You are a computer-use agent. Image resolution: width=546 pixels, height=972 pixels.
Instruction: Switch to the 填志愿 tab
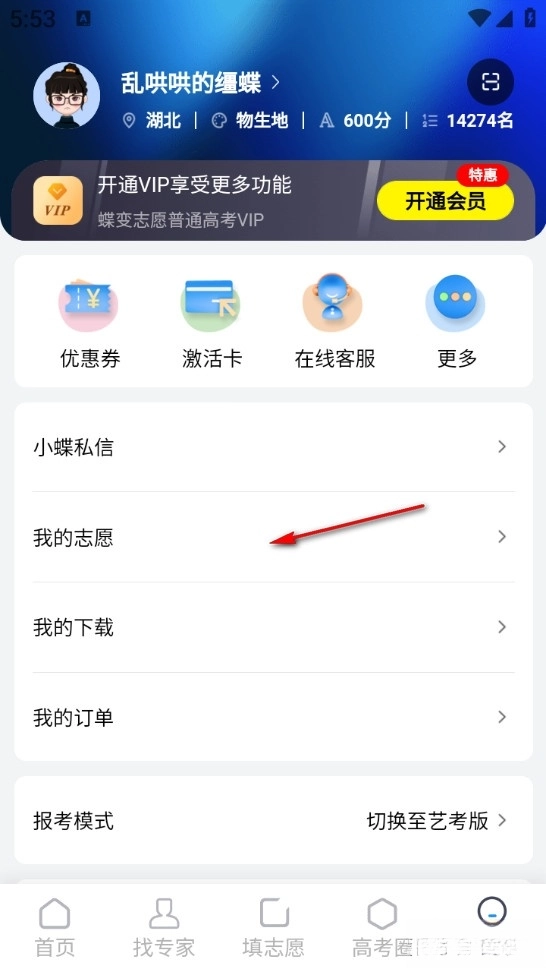[273, 927]
